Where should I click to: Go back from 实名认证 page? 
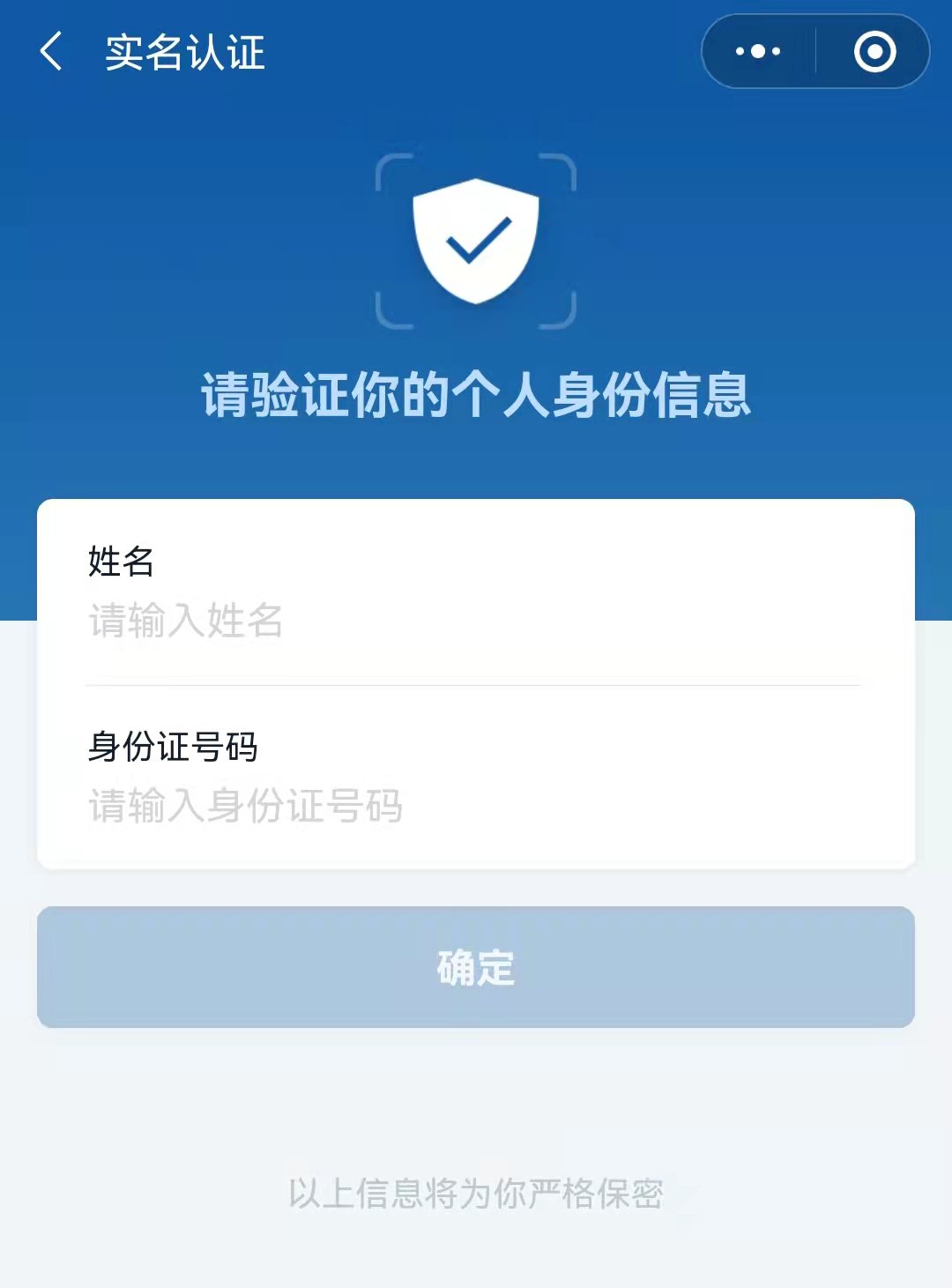(51, 51)
